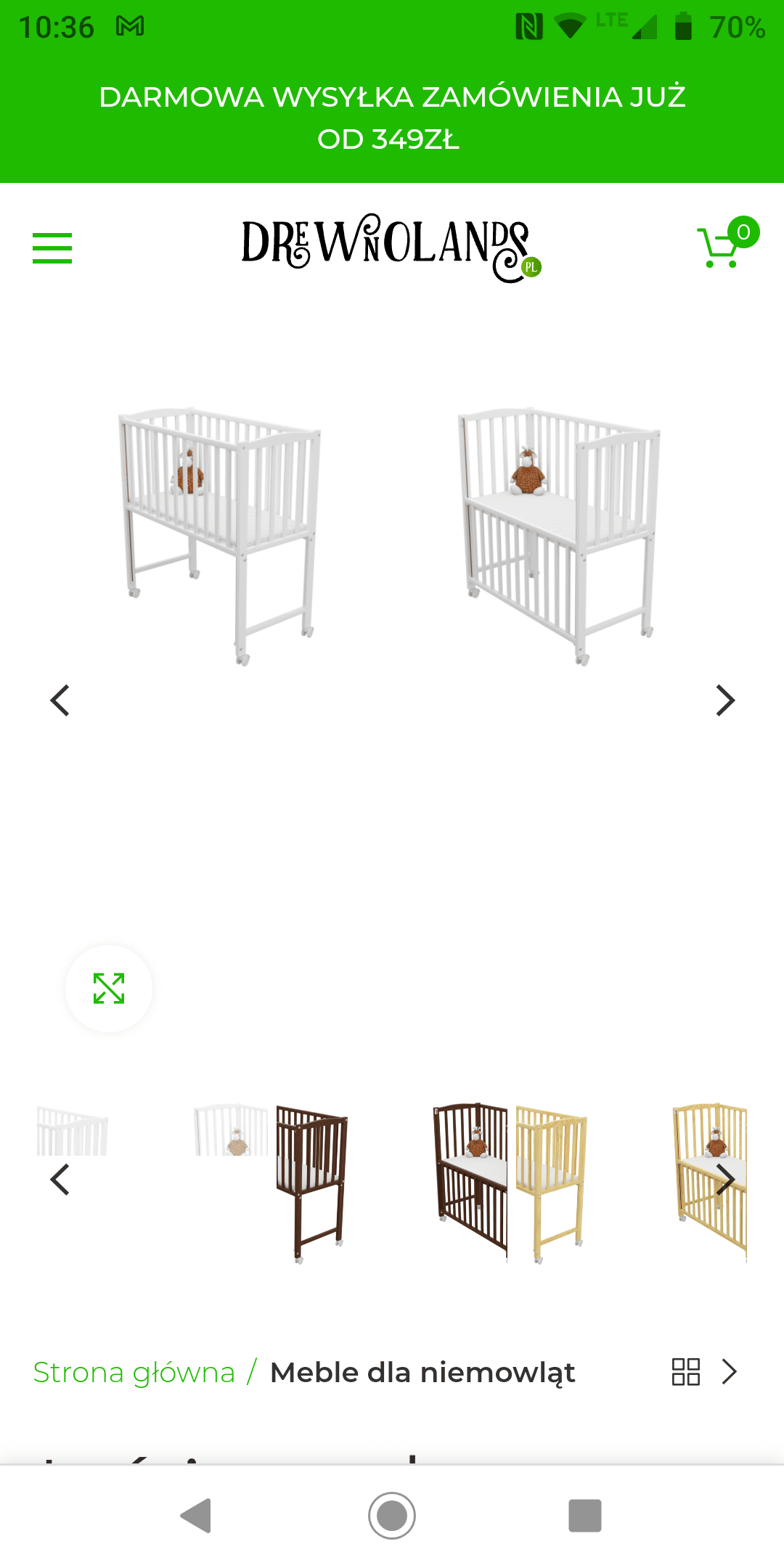Go to Drewnoland homepage via logo
The width and height of the screenshot is (784, 1568).
[390, 248]
